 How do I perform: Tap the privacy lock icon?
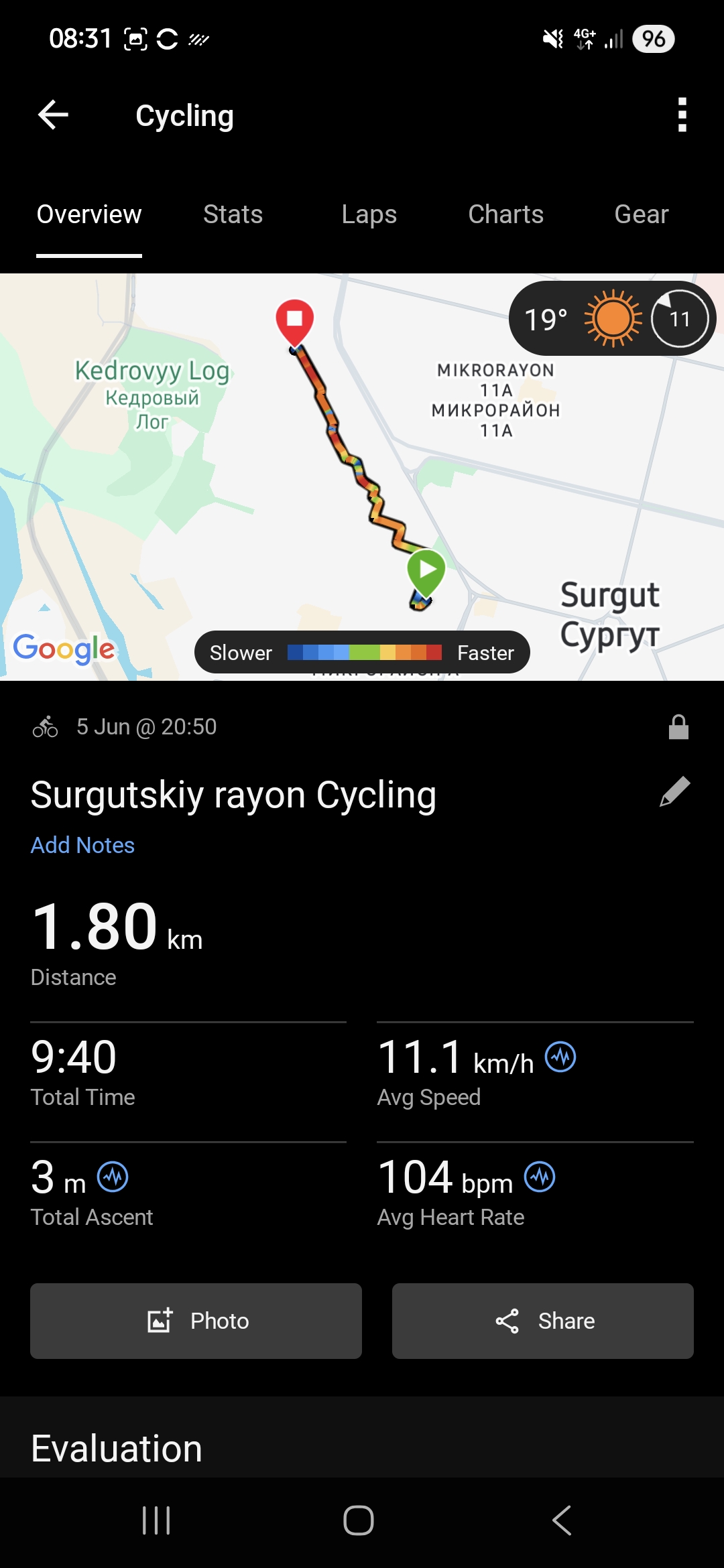click(x=678, y=727)
